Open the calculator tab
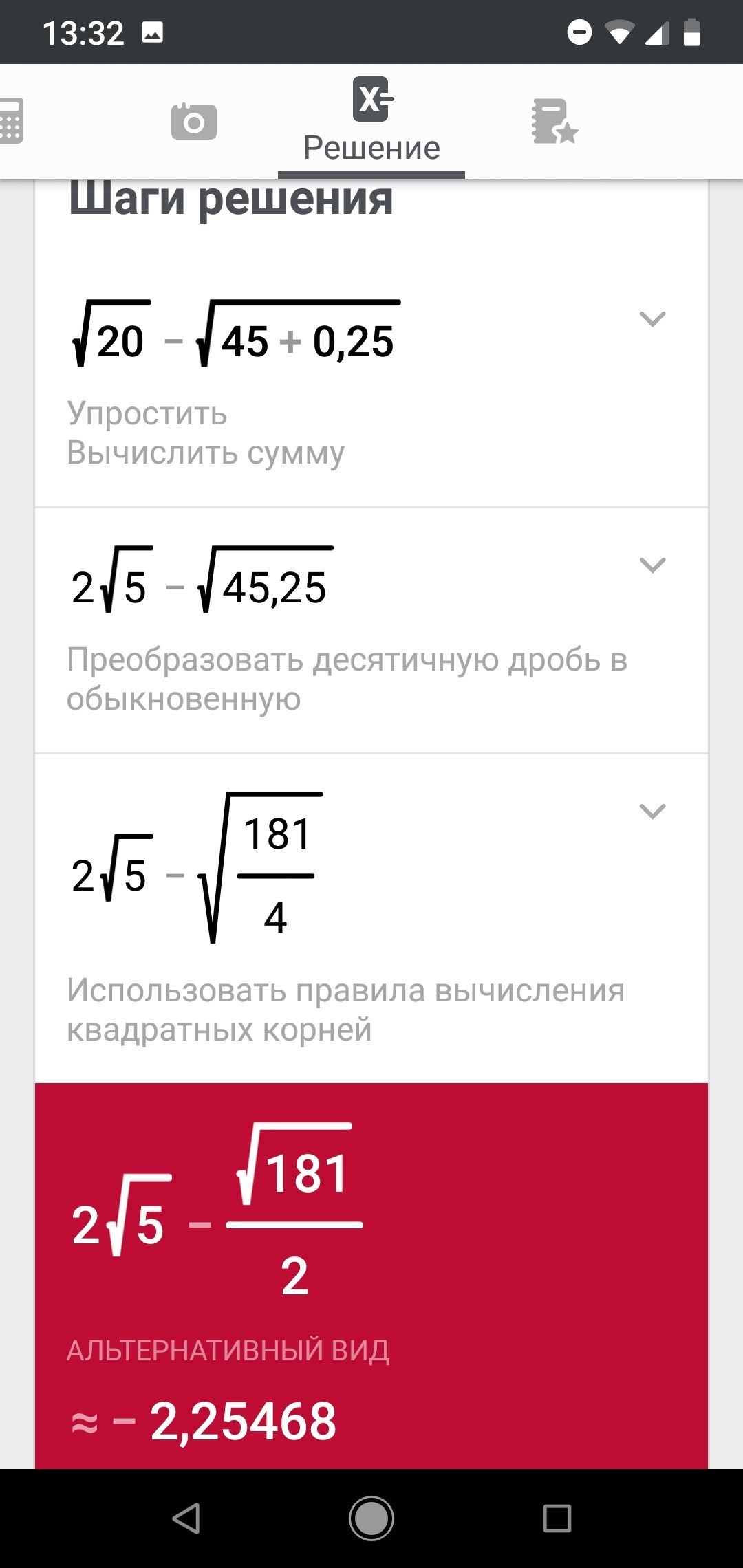Viewport: 743px width, 1568px height. 11,122
